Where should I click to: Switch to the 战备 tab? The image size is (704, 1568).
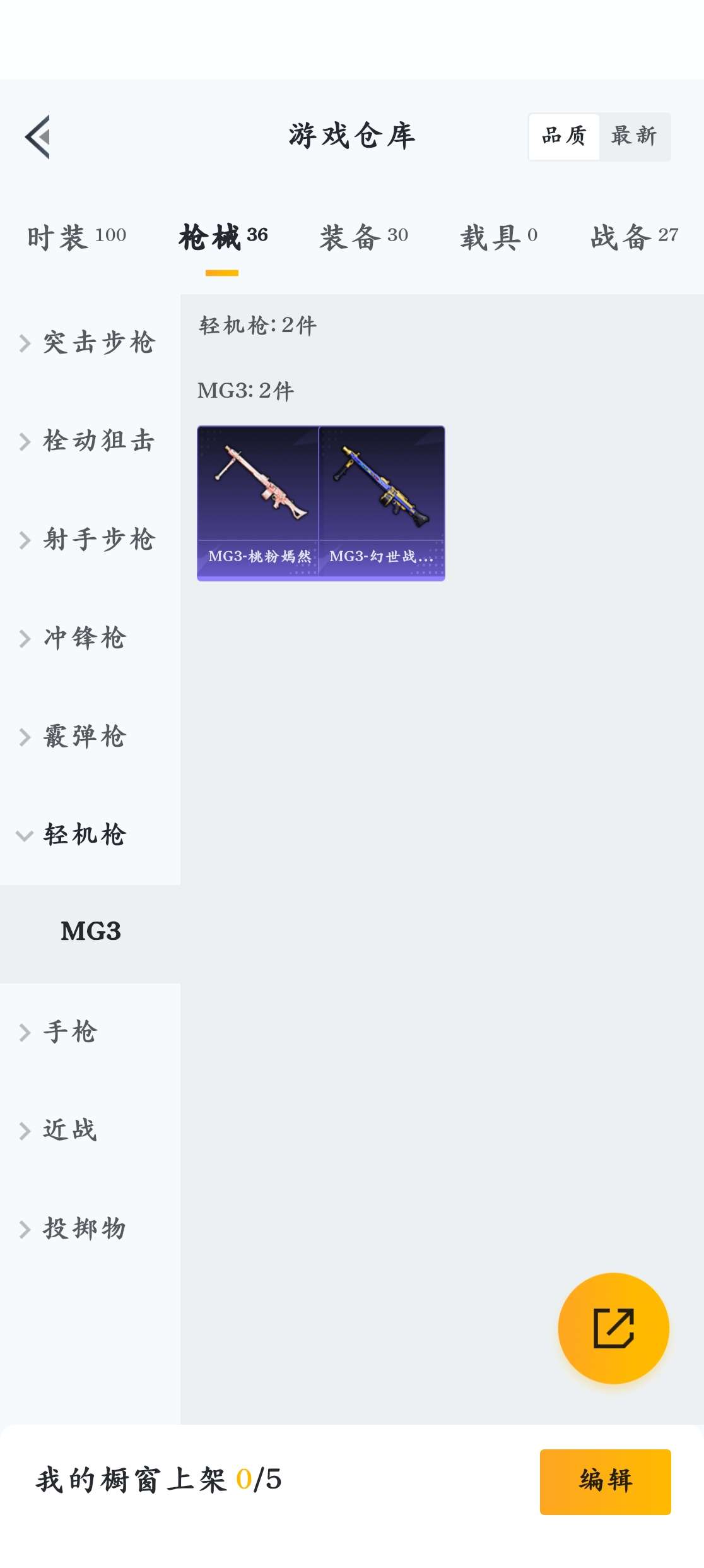click(x=634, y=237)
